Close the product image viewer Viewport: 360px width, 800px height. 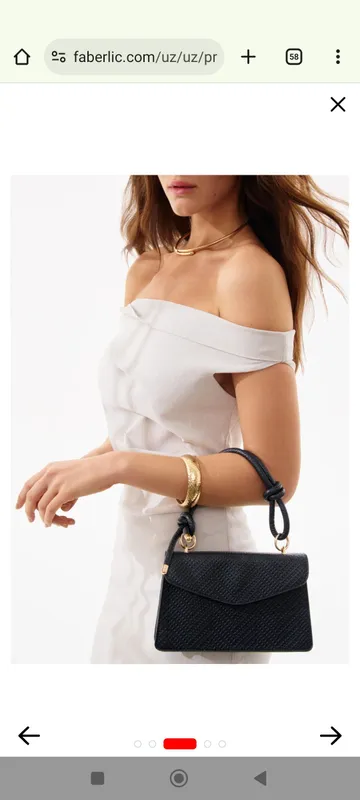click(x=338, y=105)
